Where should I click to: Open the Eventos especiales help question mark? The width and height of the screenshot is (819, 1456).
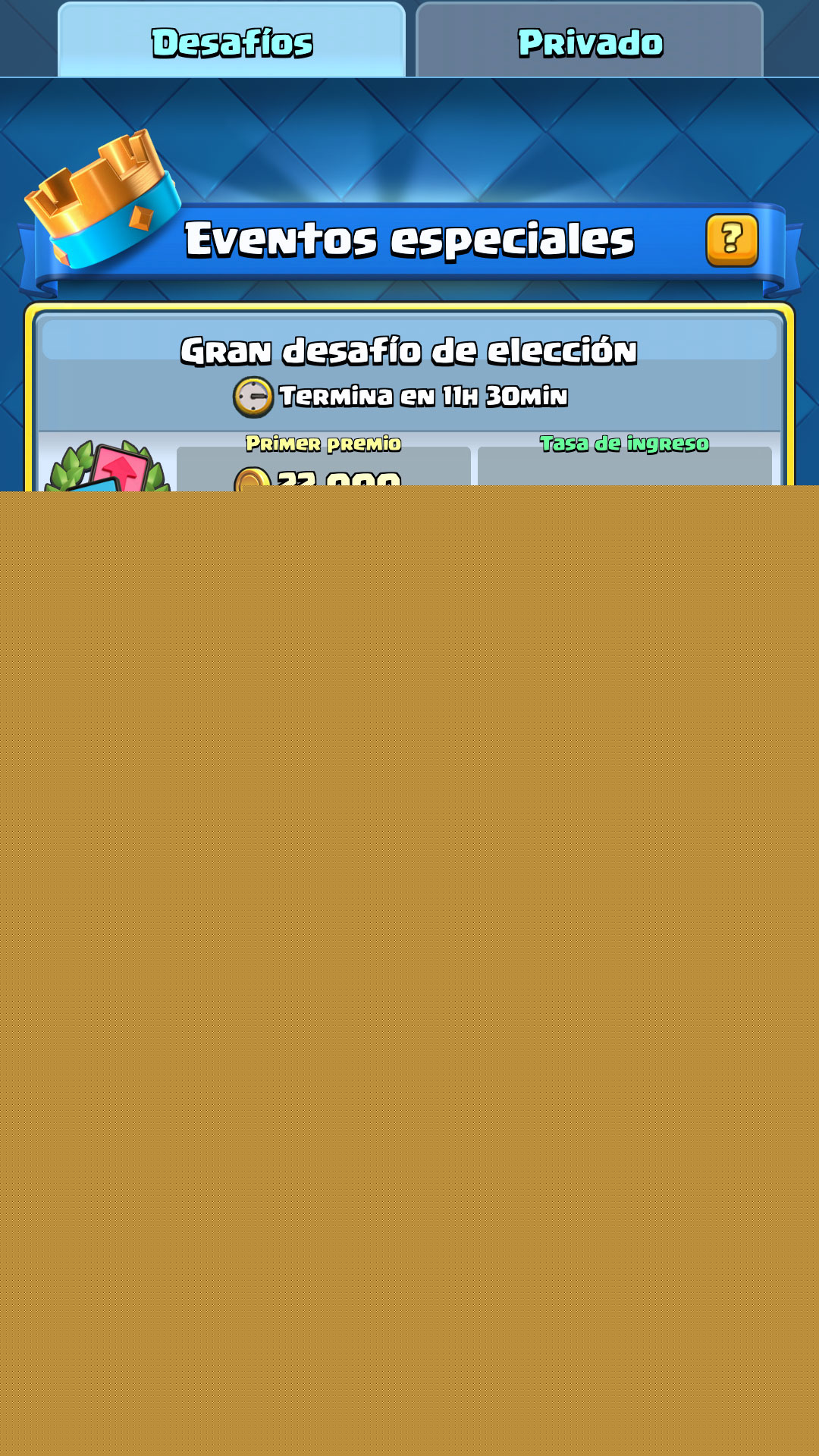pos(732,240)
